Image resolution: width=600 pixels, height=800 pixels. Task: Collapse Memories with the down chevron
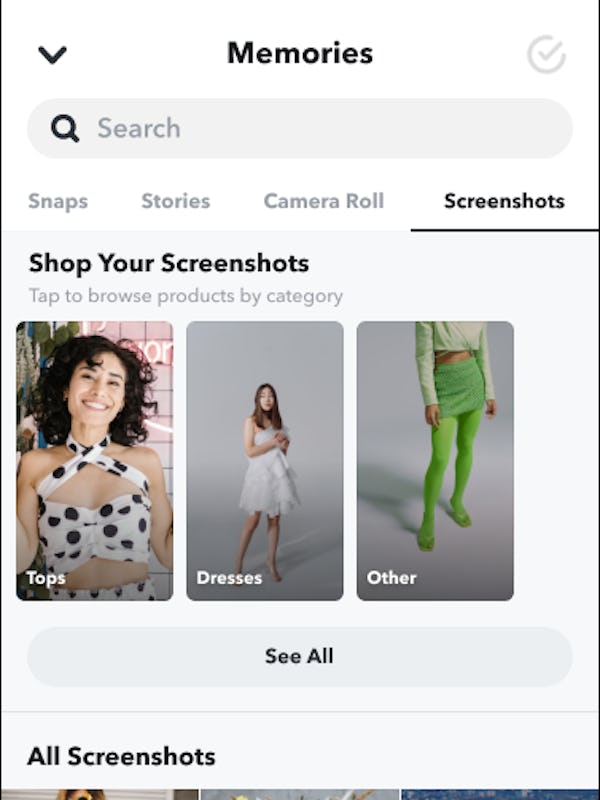(x=52, y=55)
